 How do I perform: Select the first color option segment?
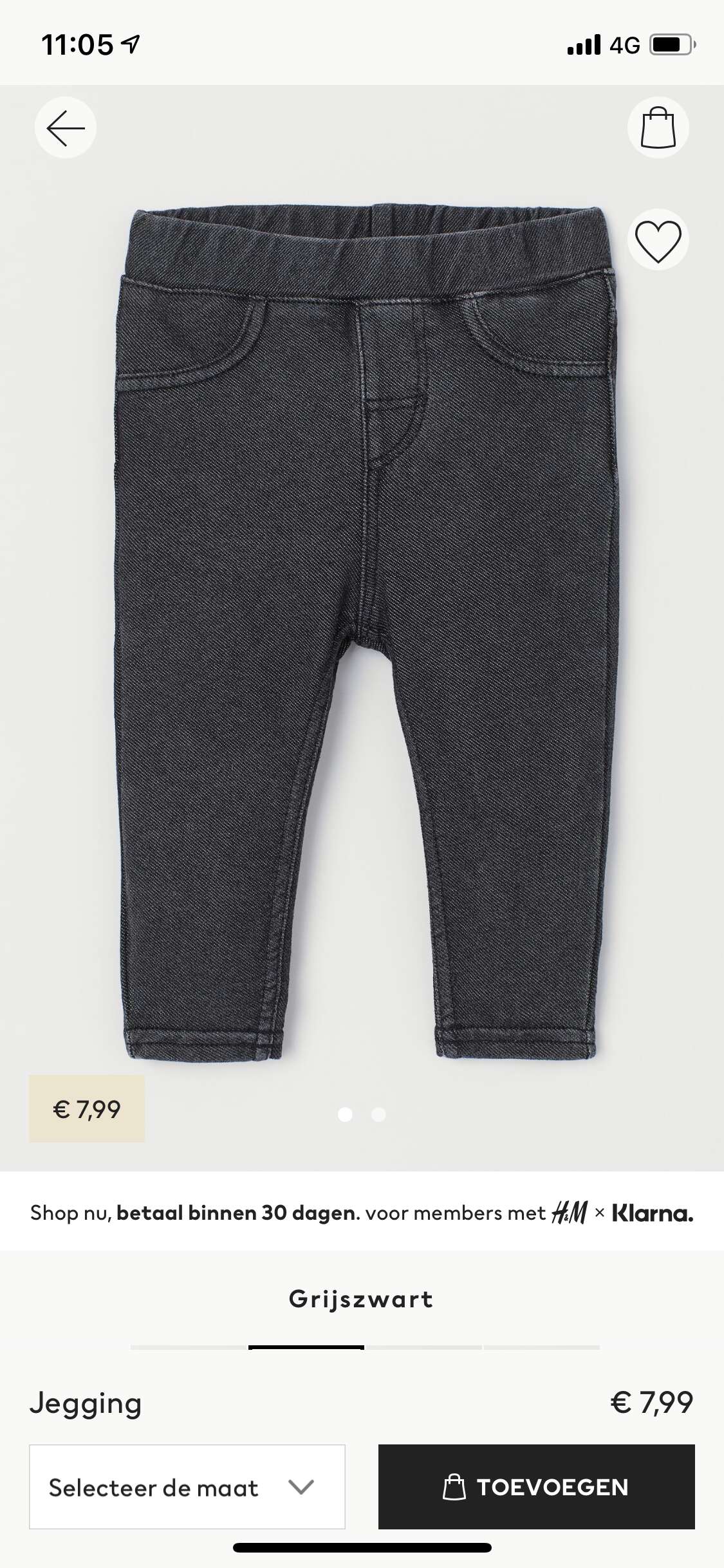189,1347
